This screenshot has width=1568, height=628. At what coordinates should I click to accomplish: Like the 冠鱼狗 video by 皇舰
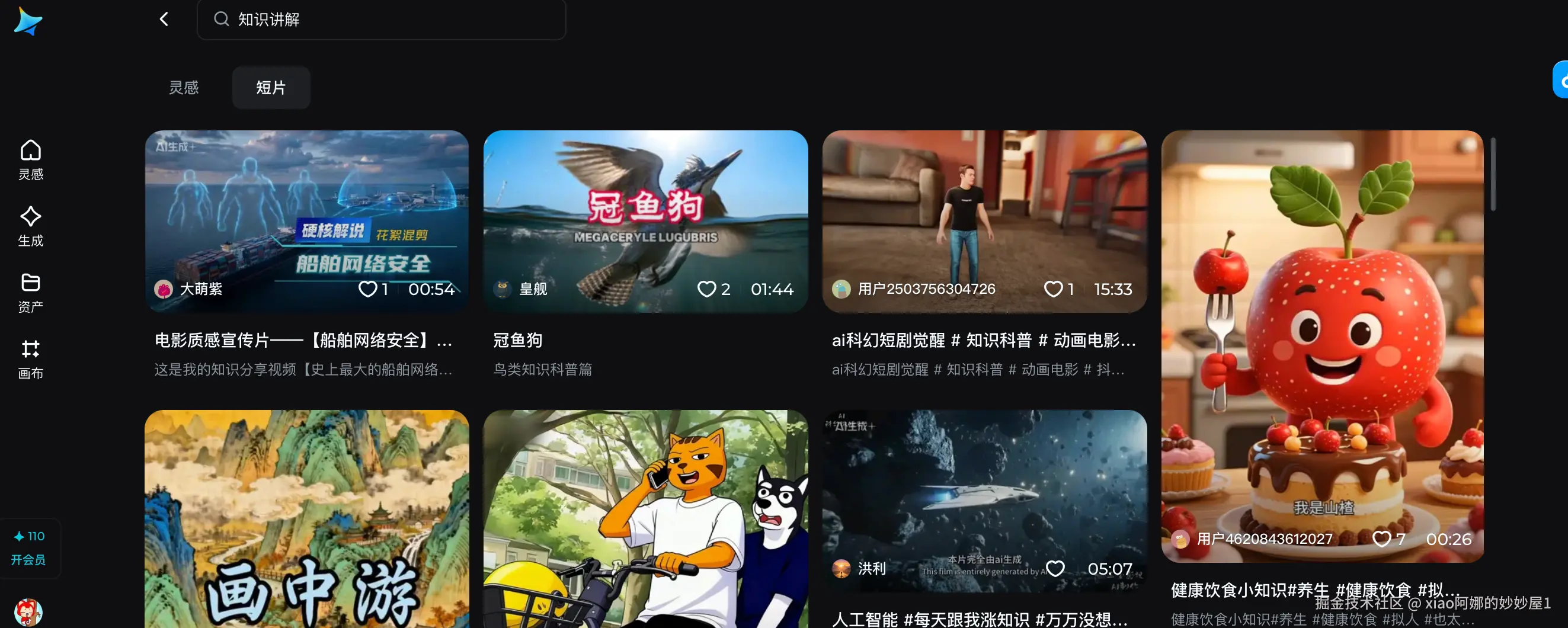(706, 289)
